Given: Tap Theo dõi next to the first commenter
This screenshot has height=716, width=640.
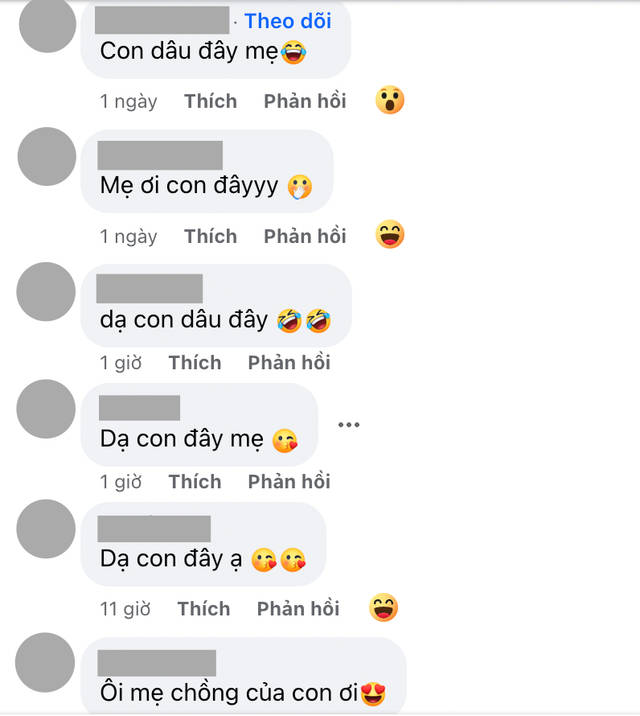Looking at the screenshot, I should 287,21.
